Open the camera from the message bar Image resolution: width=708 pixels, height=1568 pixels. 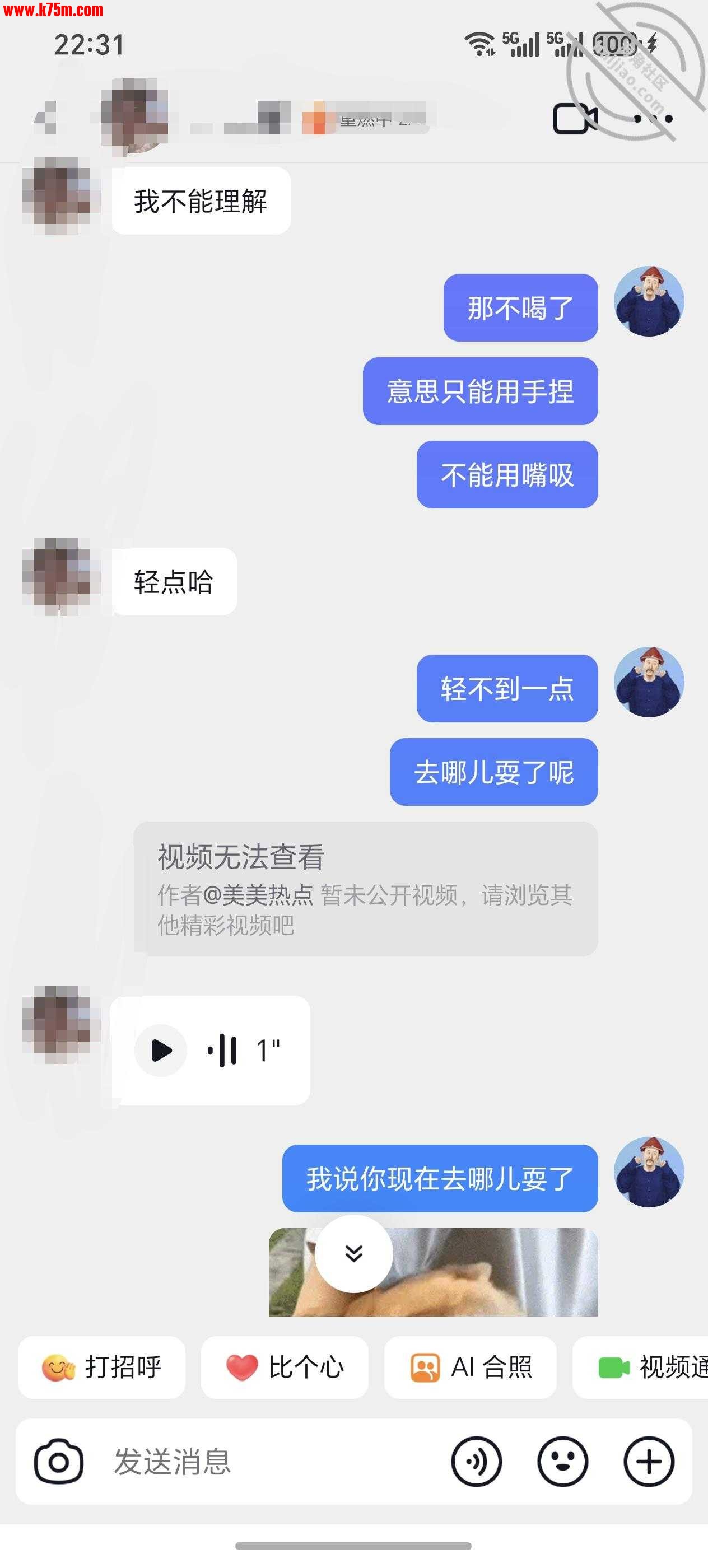coord(59,1462)
